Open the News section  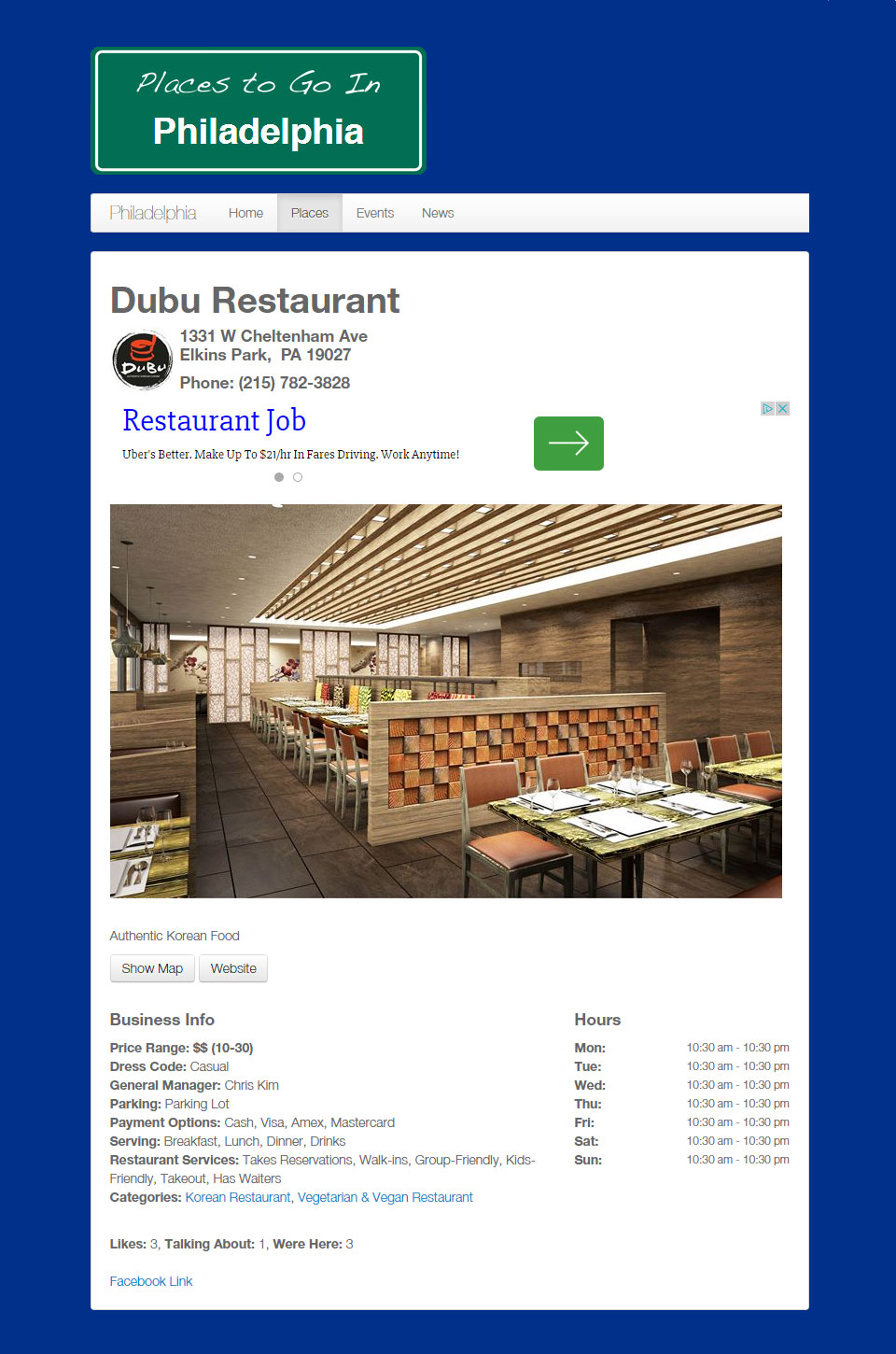click(x=437, y=213)
